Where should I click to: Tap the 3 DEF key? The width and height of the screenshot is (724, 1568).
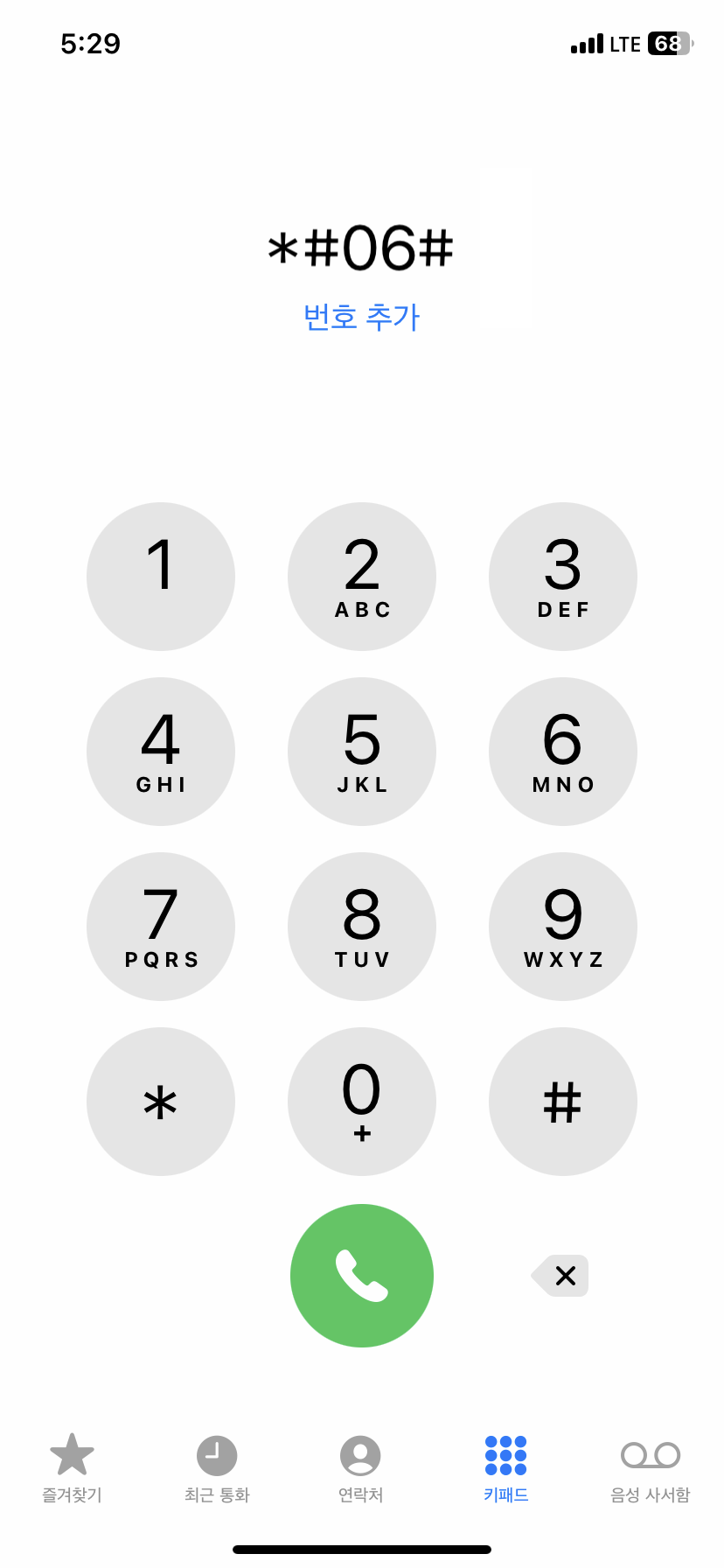pyautogui.click(x=563, y=577)
